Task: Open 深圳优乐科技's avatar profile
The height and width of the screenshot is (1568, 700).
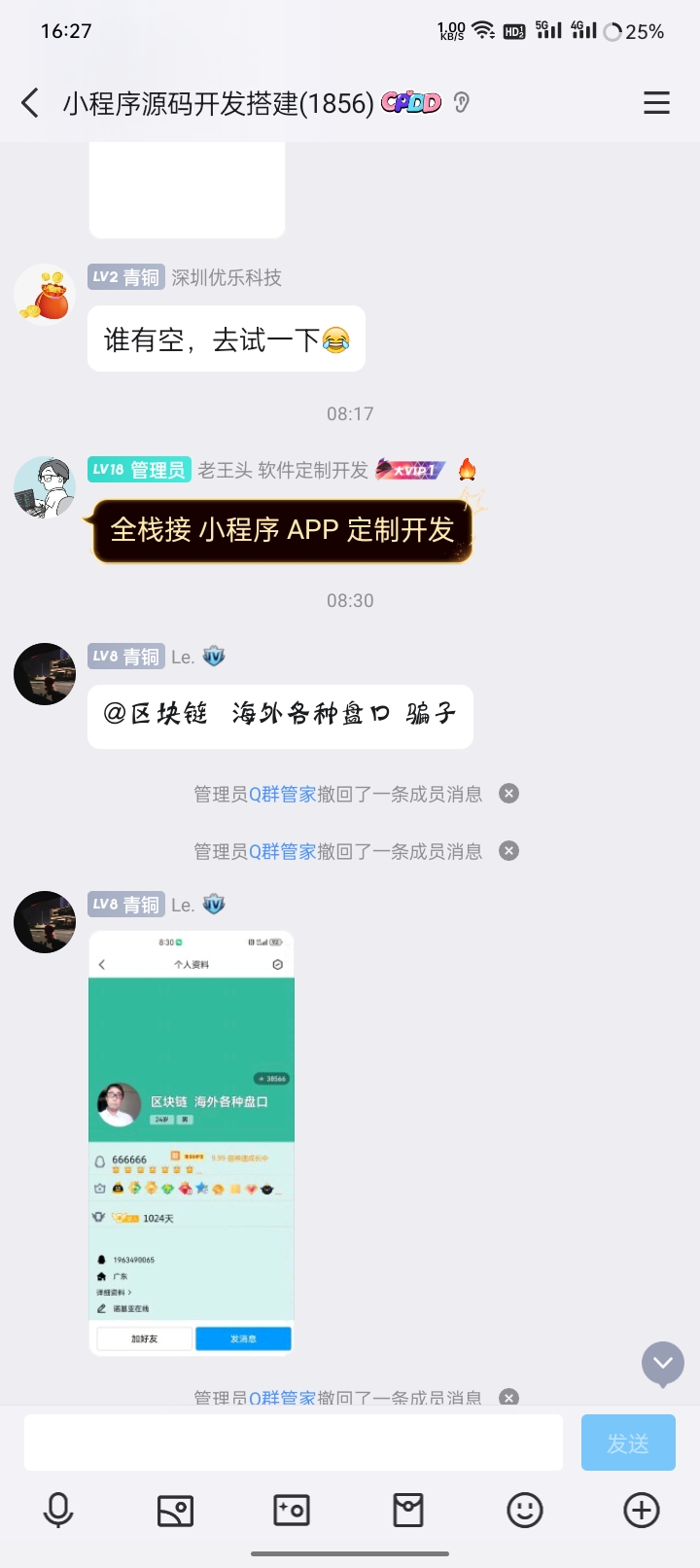Action: point(45,294)
